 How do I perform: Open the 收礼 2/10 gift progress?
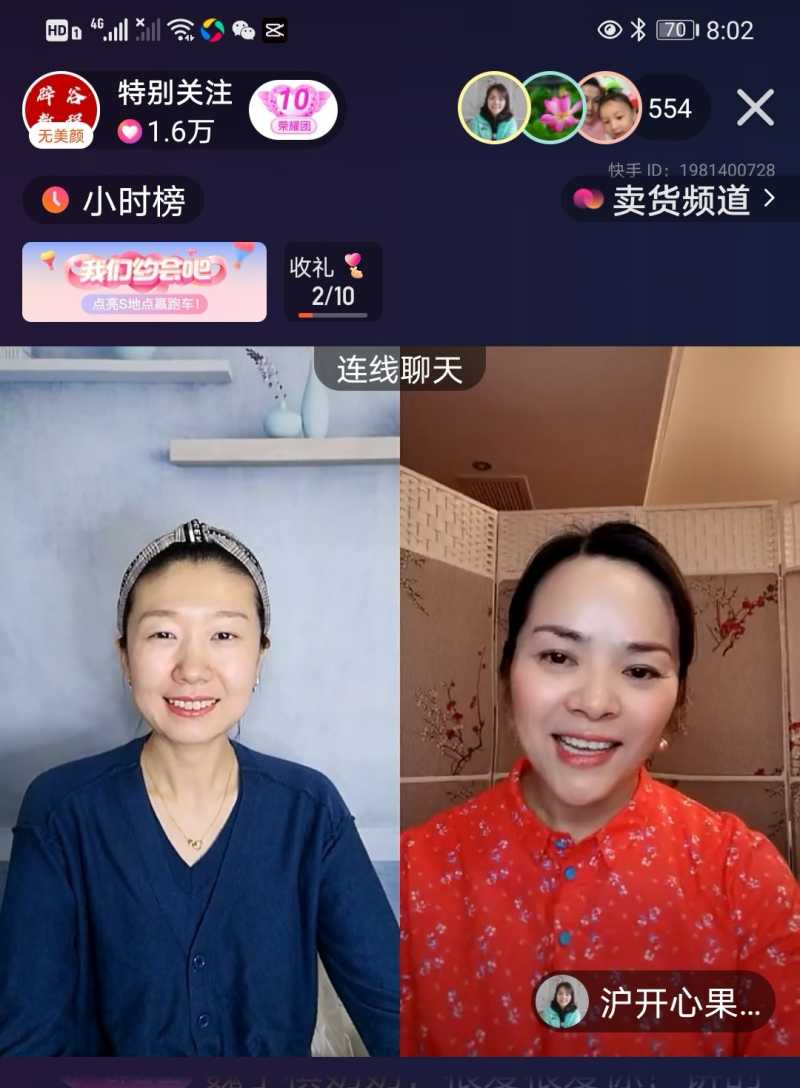click(x=333, y=282)
